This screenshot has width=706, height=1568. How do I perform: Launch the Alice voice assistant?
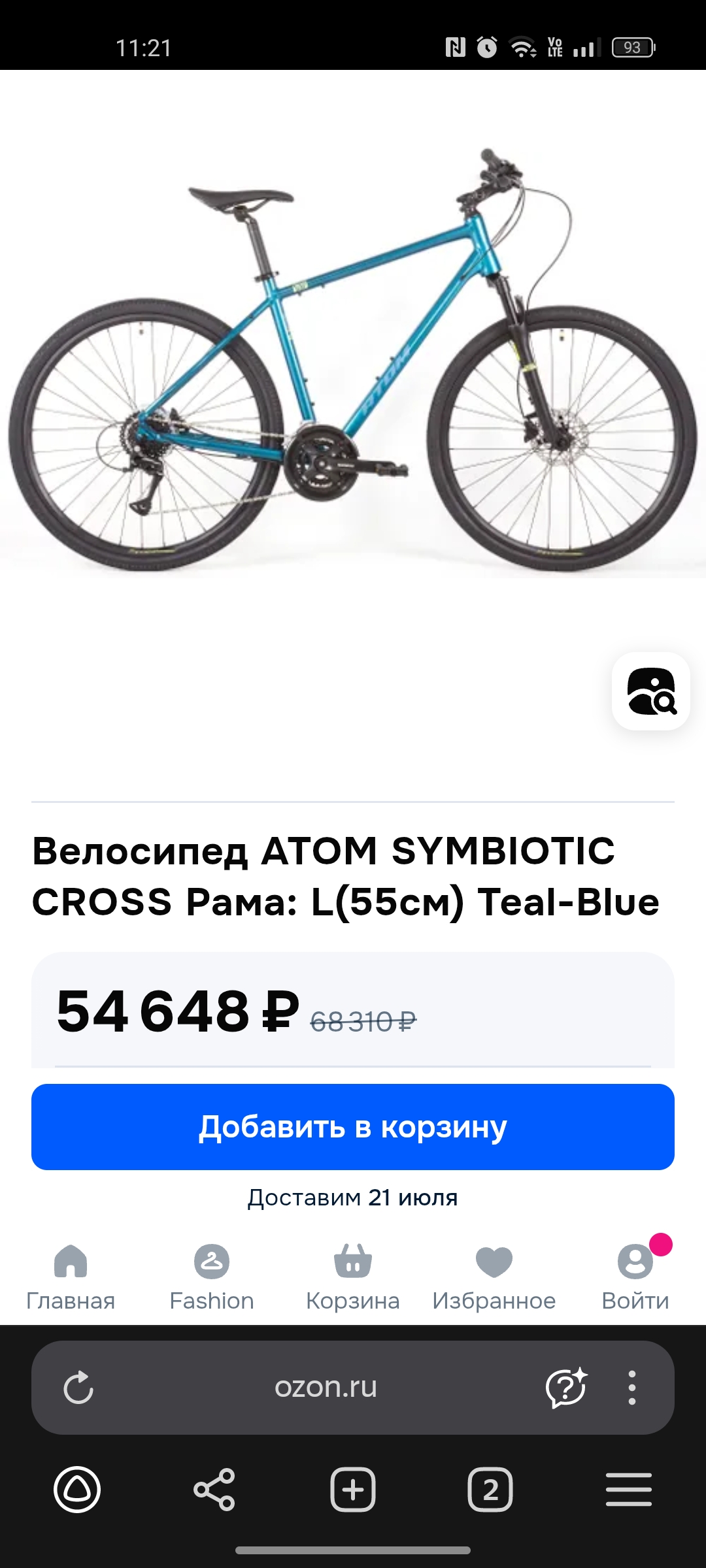tap(77, 1490)
